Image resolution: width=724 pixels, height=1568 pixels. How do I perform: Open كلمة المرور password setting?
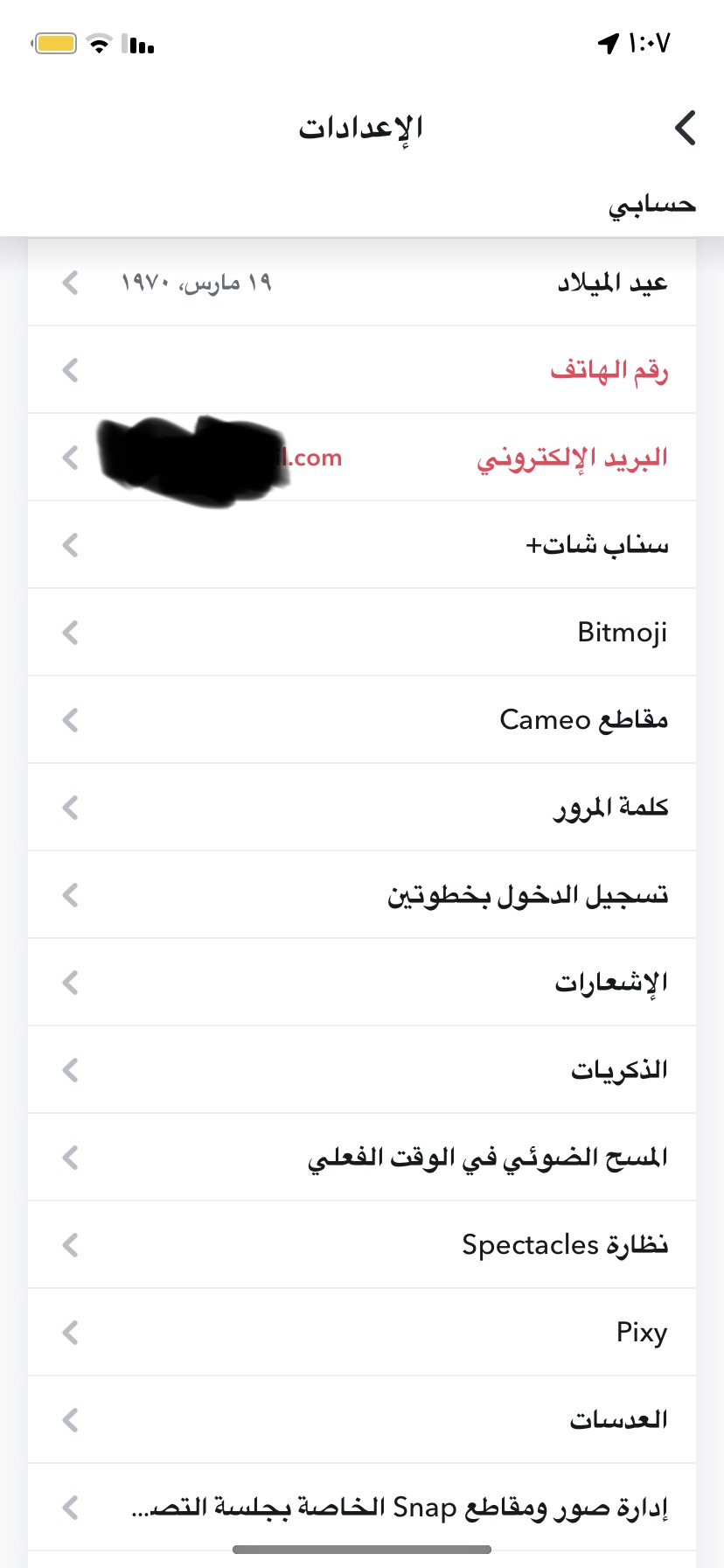(362, 807)
